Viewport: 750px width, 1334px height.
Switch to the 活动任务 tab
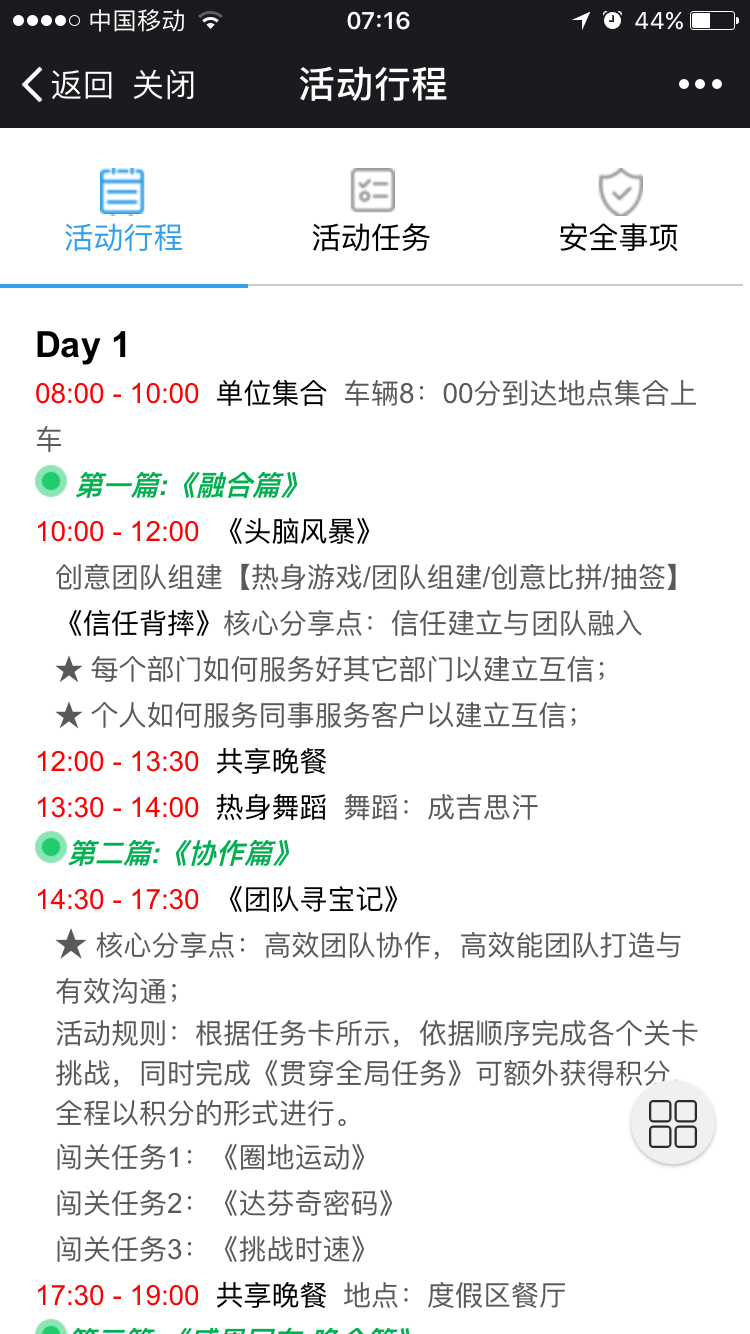click(371, 210)
